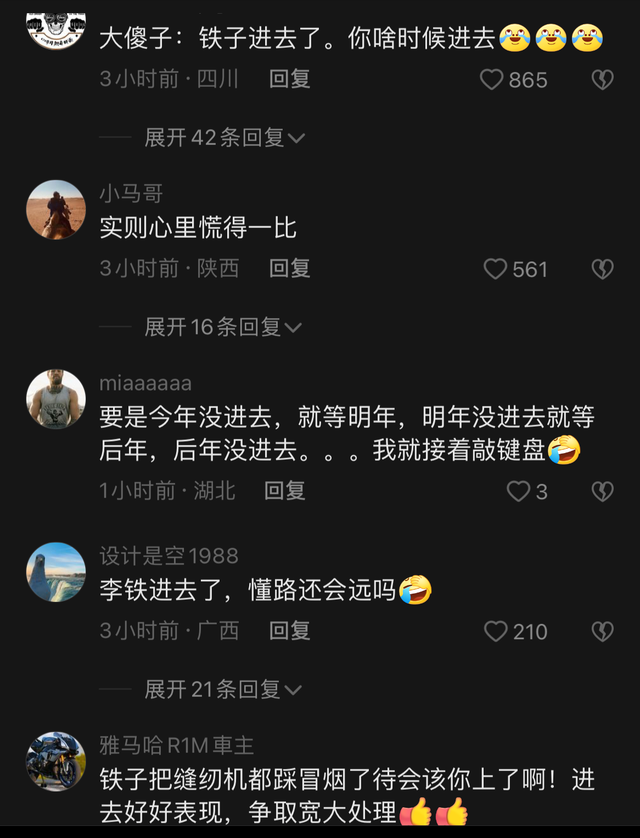Open miaaaaaa's avatar

click(x=55, y=400)
